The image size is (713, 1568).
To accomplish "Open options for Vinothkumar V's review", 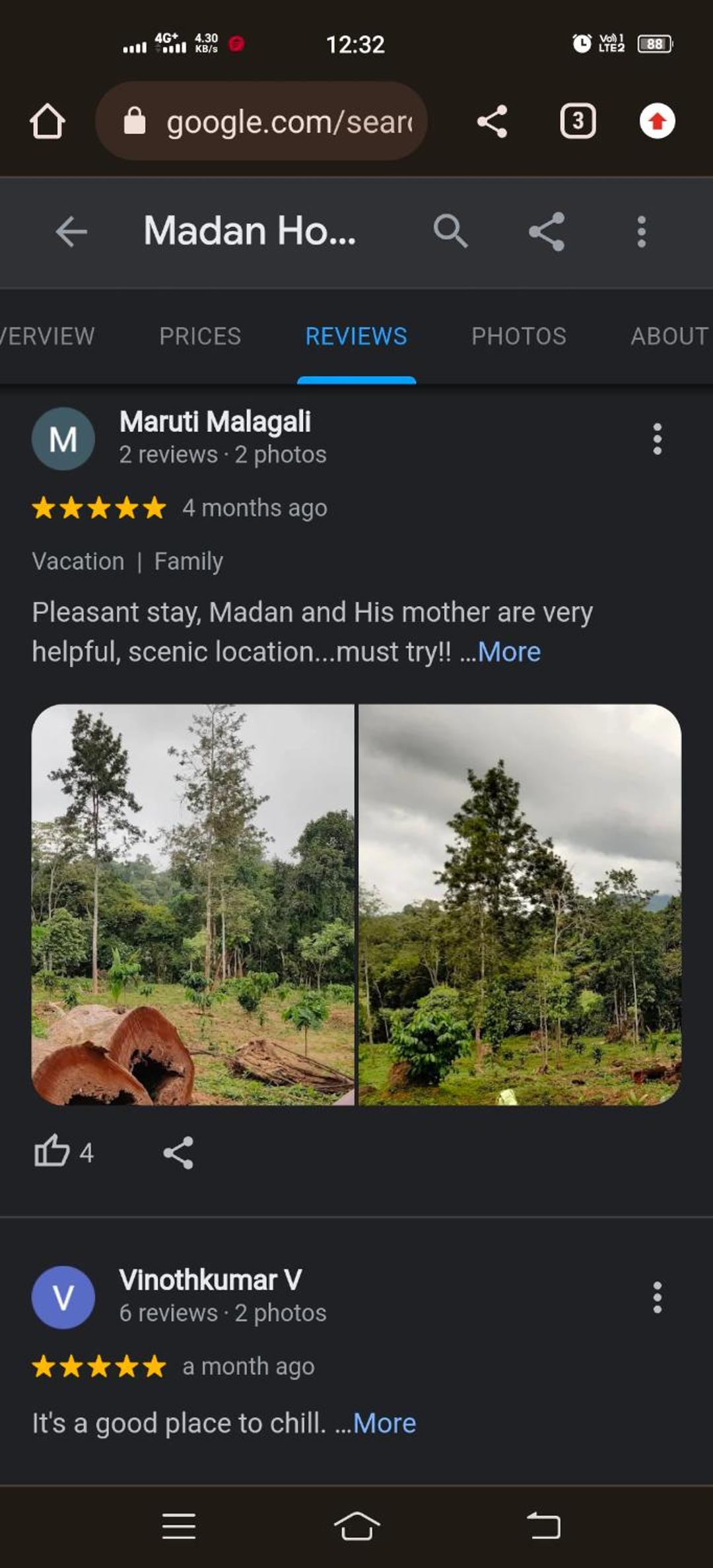I will [x=657, y=1297].
